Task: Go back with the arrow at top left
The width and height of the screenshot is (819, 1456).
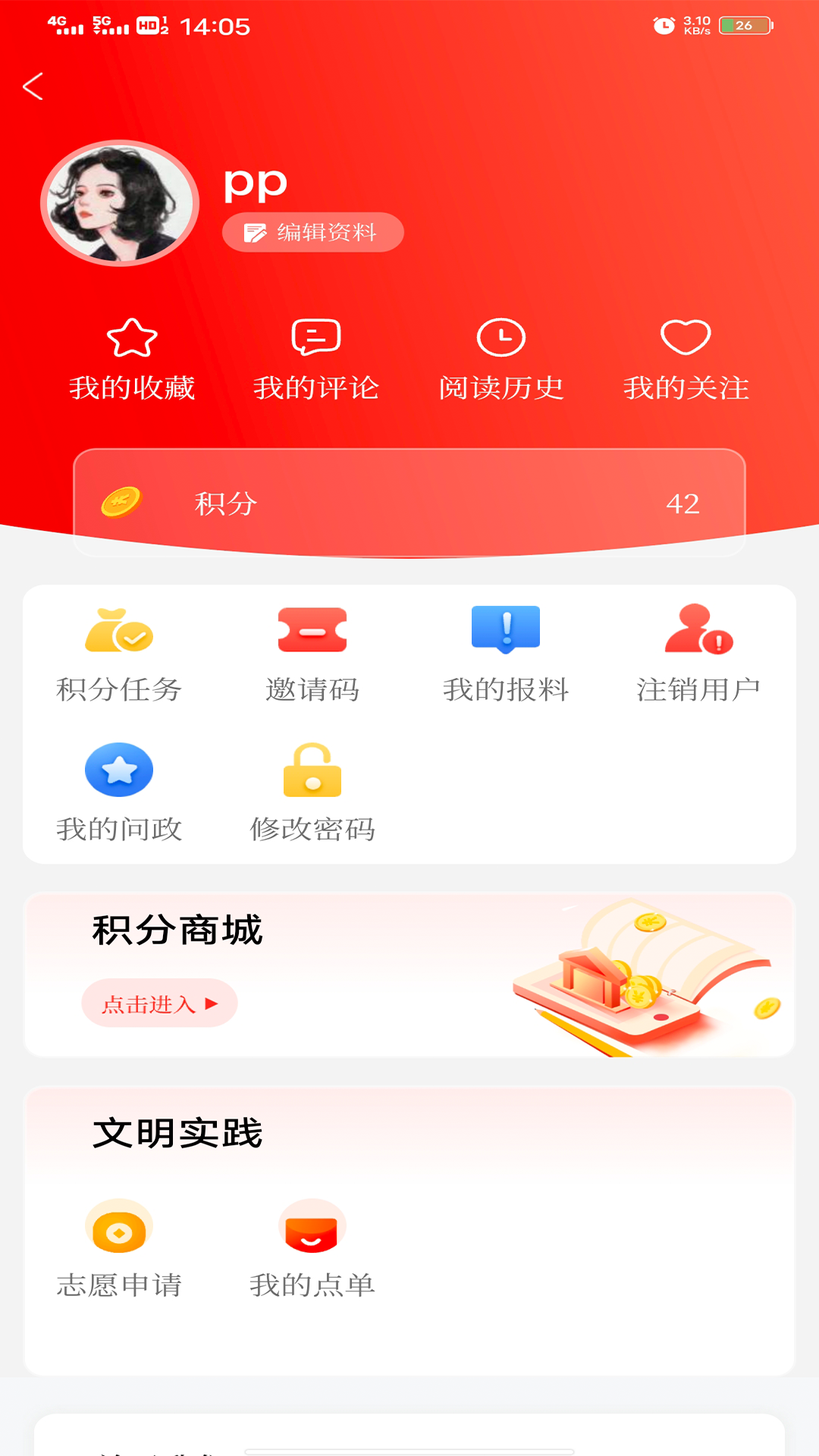Action: [x=32, y=86]
